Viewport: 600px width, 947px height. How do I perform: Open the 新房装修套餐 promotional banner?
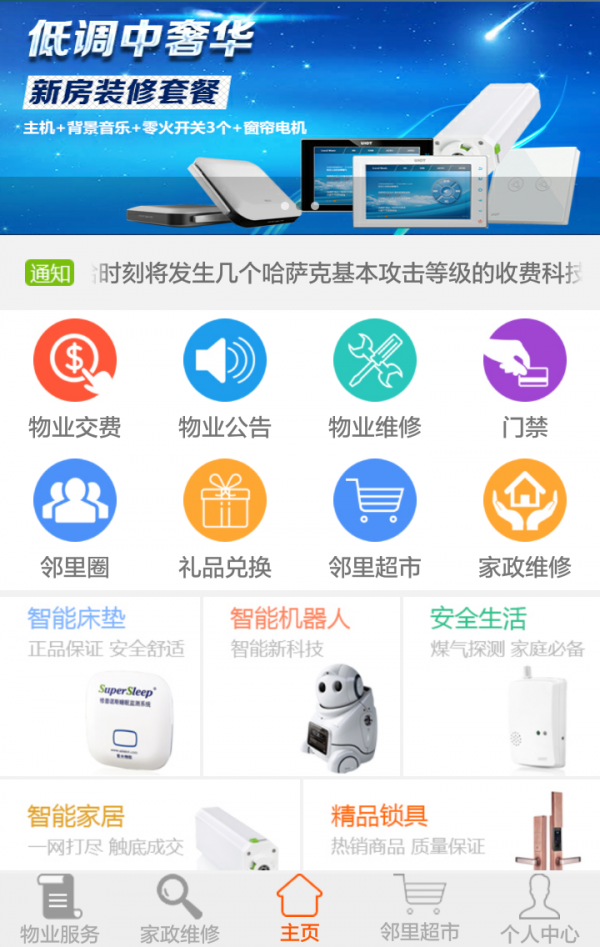[300, 115]
